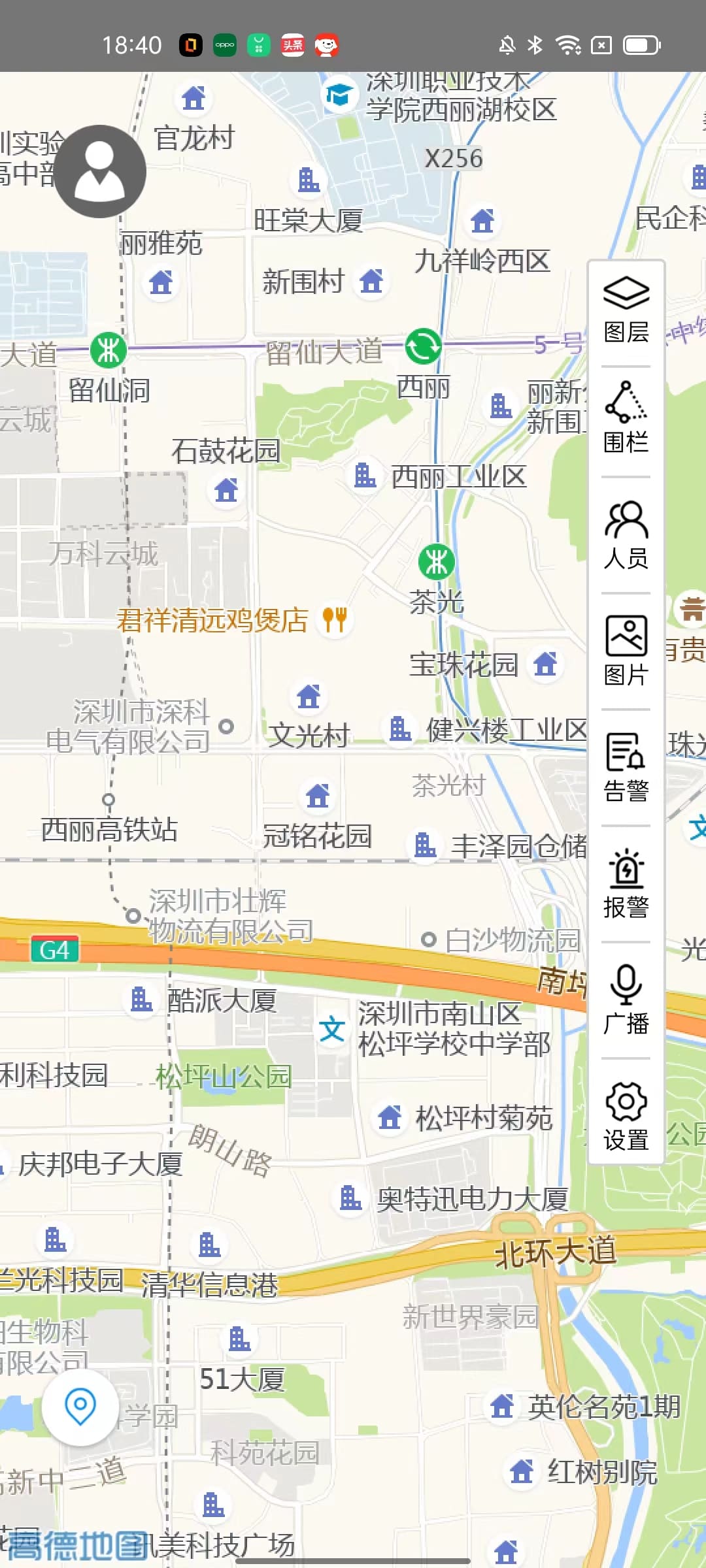Image resolution: width=706 pixels, height=1568 pixels.
Task: Open the 图层 layers option
Action: 626,310
